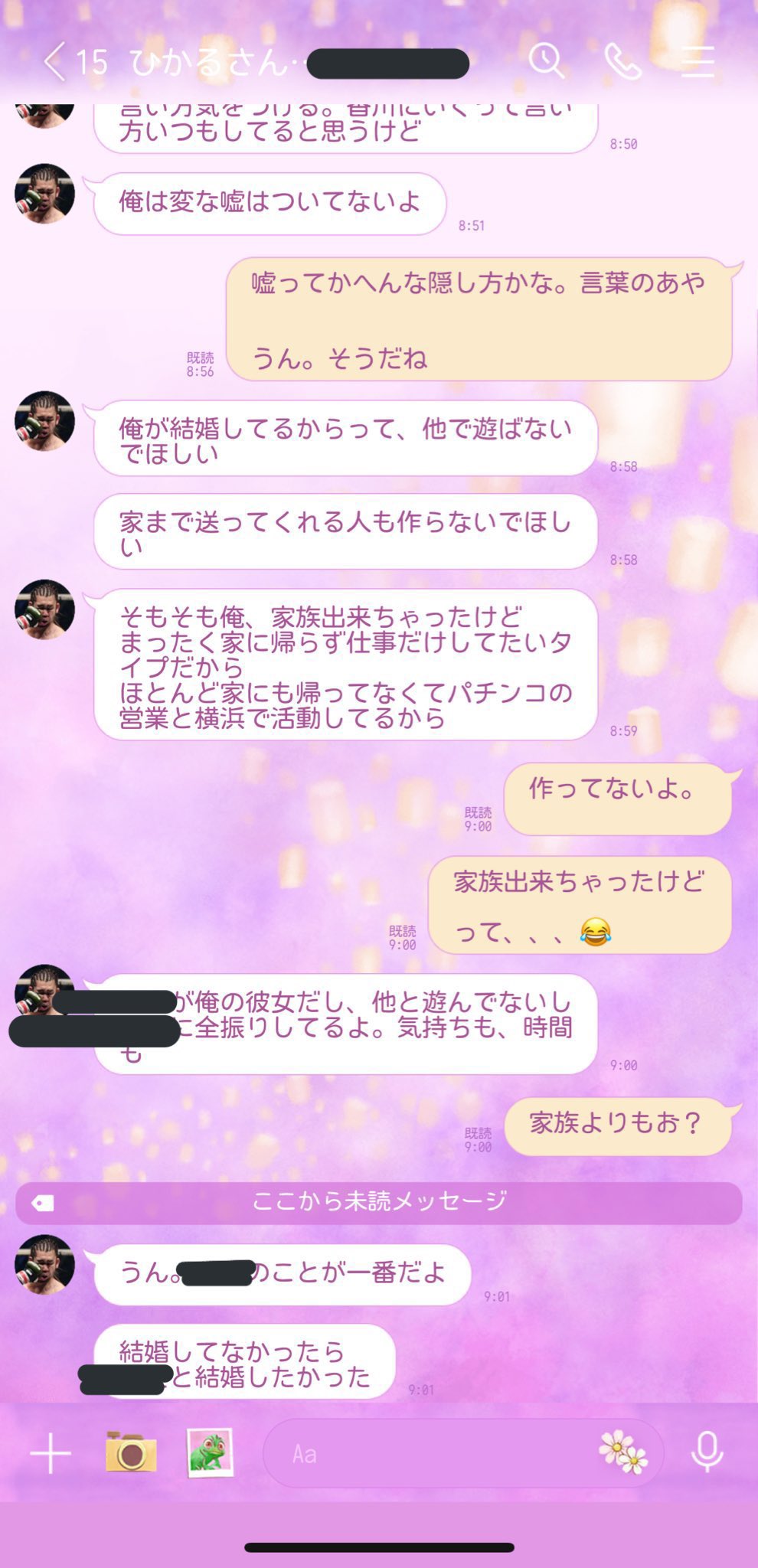Image resolution: width=758 pixels, height=1568 pixels.
Task: Open the photo gallery picker
Action: 210,1452
